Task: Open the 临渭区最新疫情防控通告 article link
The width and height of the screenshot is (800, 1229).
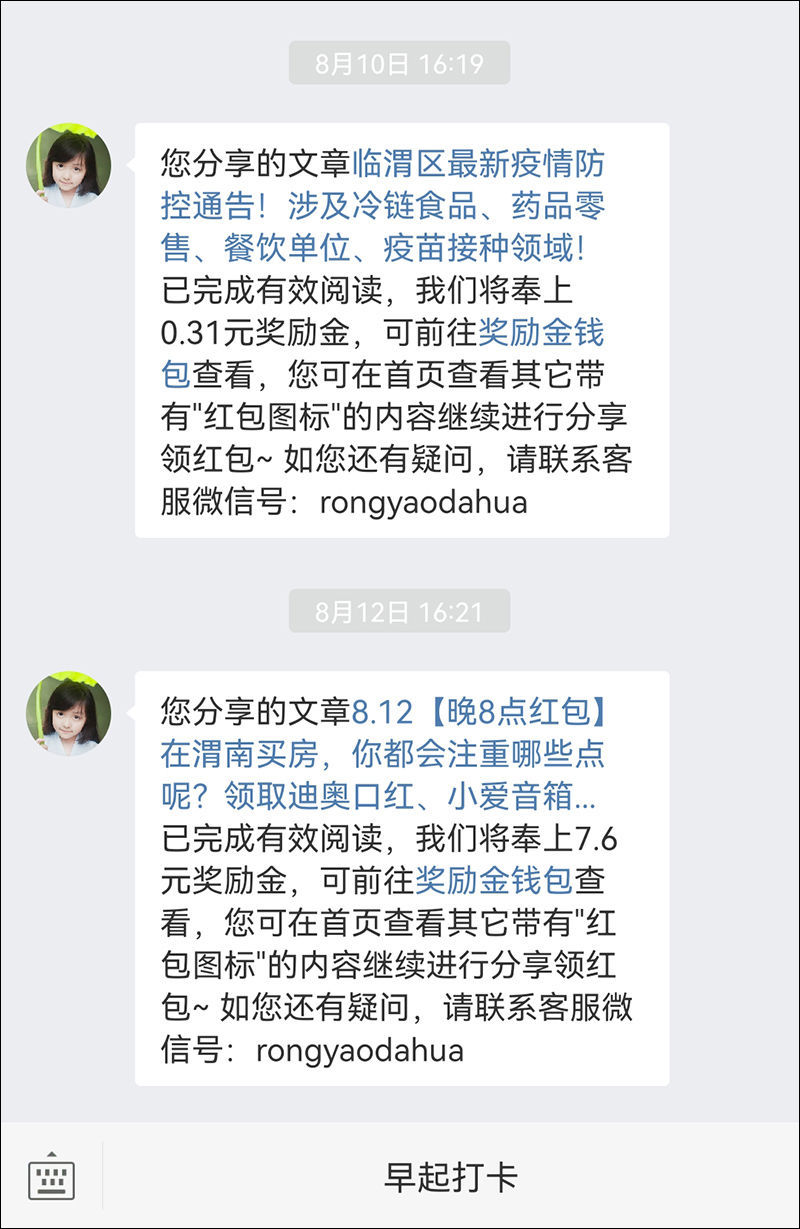Action: [383, 206]
